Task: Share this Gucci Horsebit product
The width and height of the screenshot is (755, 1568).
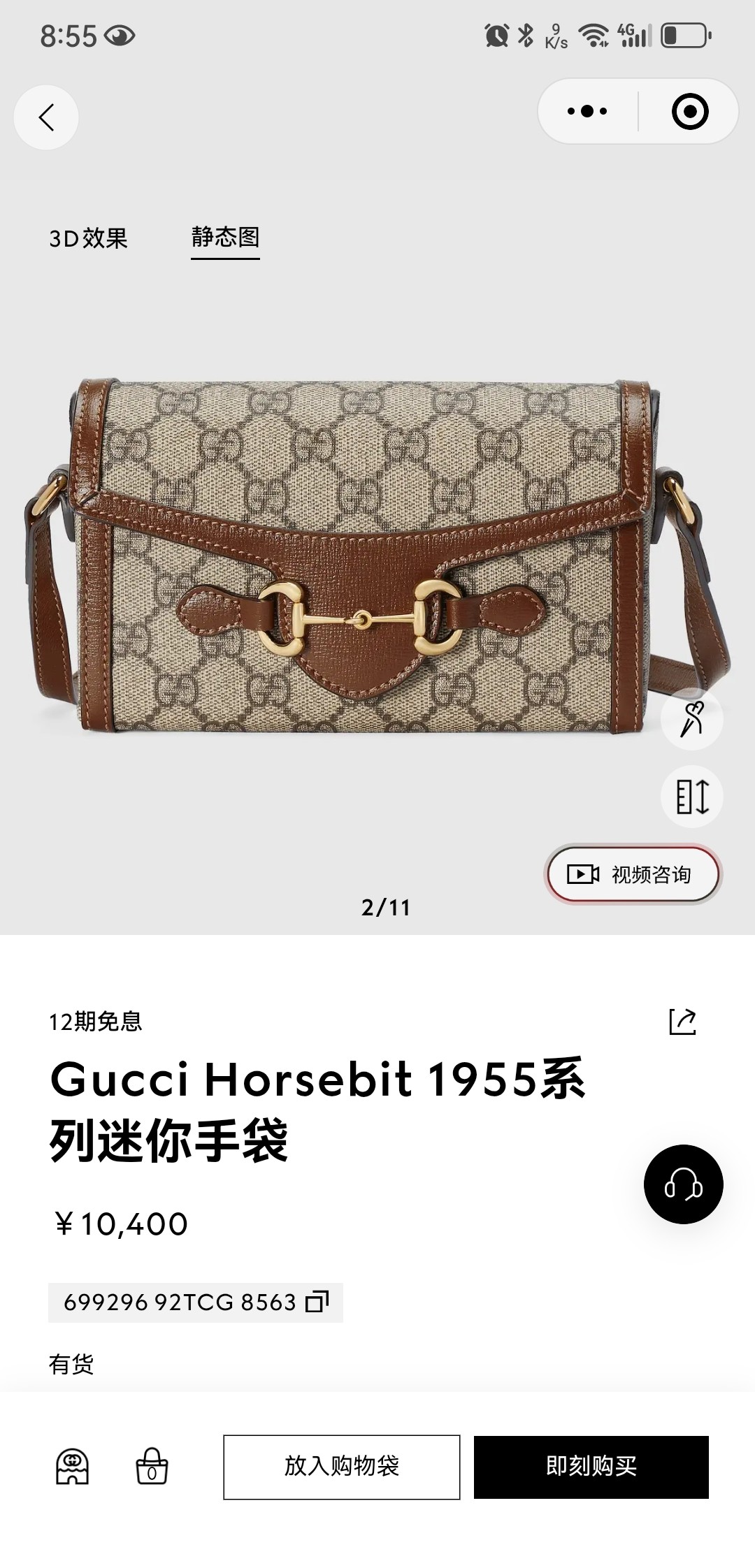Action: (682, 1022)
